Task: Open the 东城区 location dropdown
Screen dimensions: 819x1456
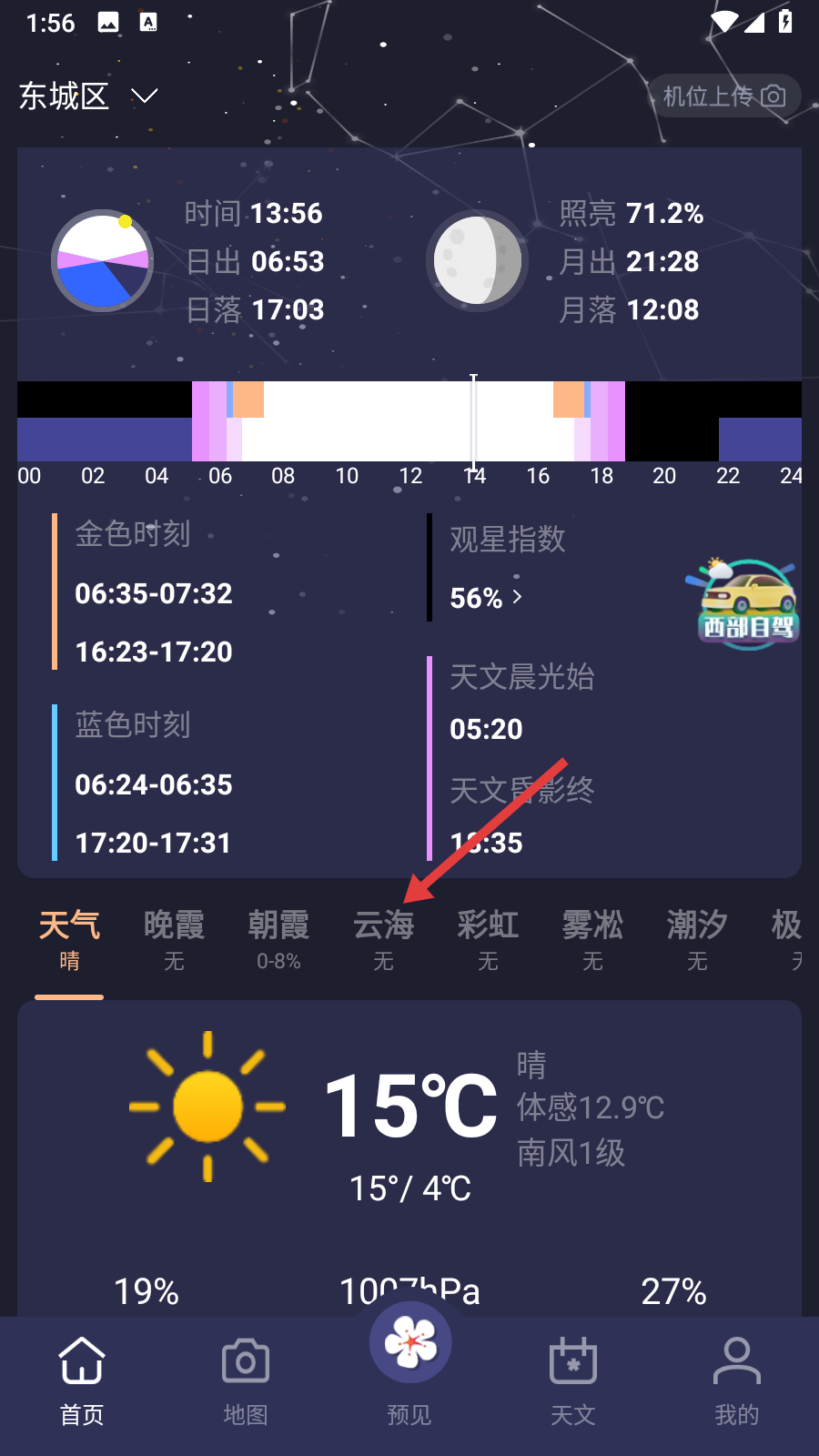Action: (88, 96)
